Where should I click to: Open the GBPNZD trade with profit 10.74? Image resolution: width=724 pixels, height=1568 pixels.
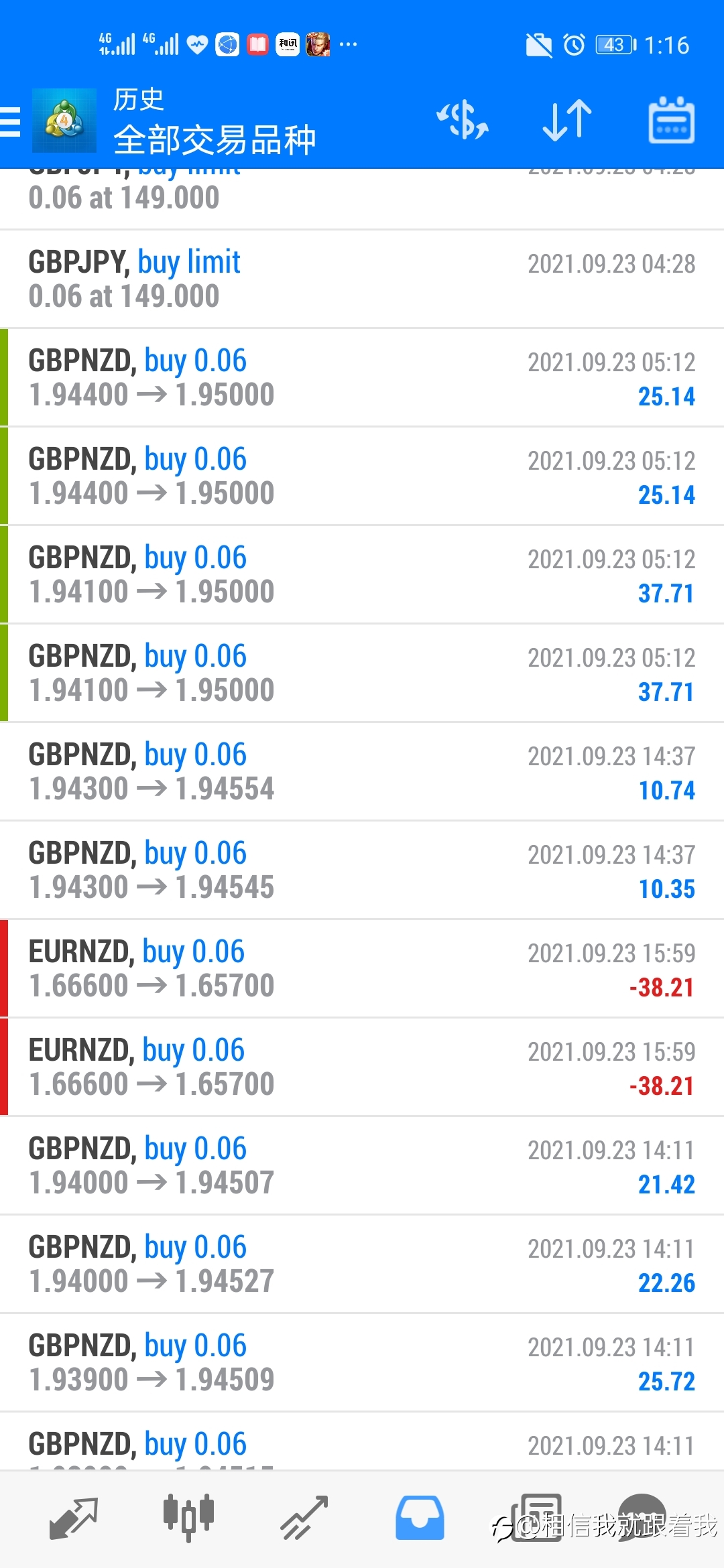coord(362,771)
